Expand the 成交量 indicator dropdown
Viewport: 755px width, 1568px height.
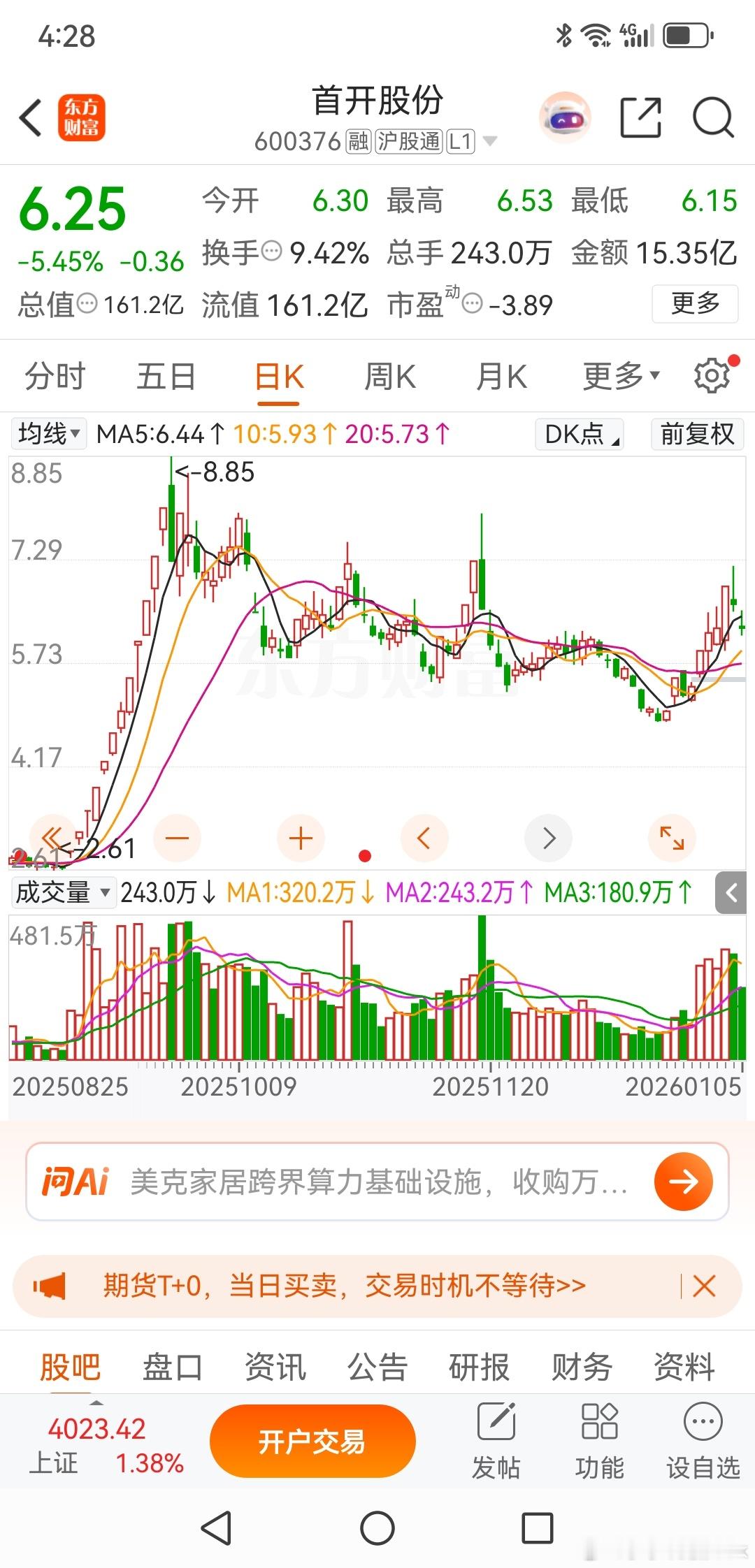[64, 892]
